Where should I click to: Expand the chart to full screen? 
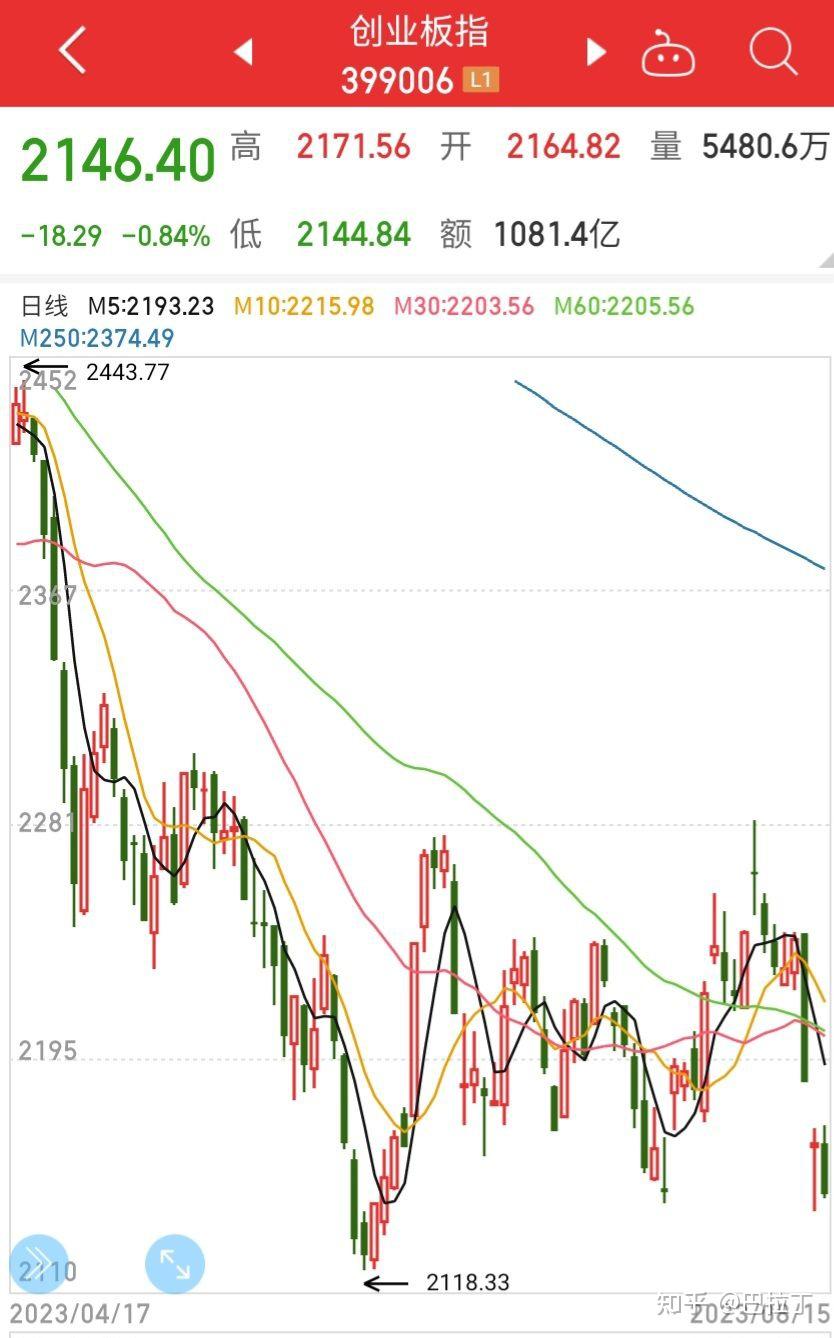click(175, 1264)
